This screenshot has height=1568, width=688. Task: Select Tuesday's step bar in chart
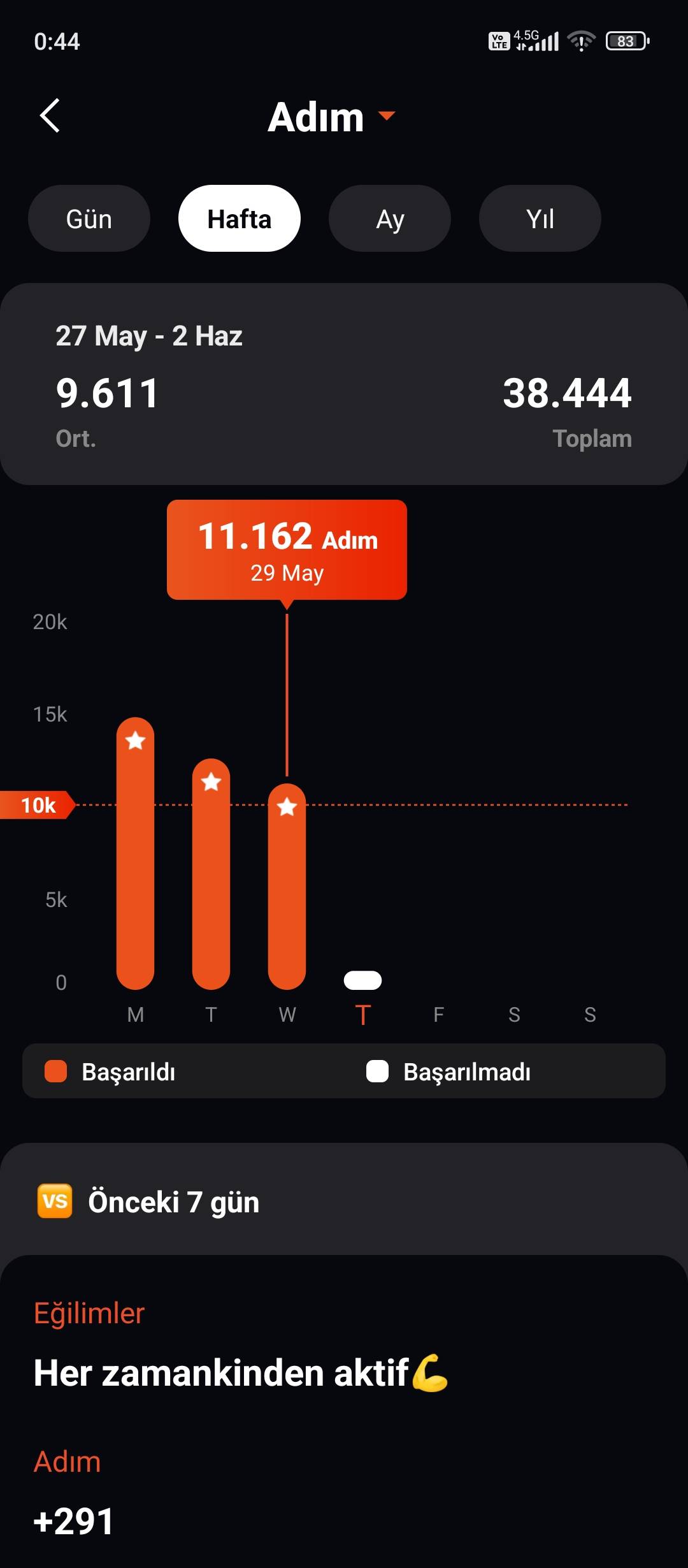click(211, 873)
